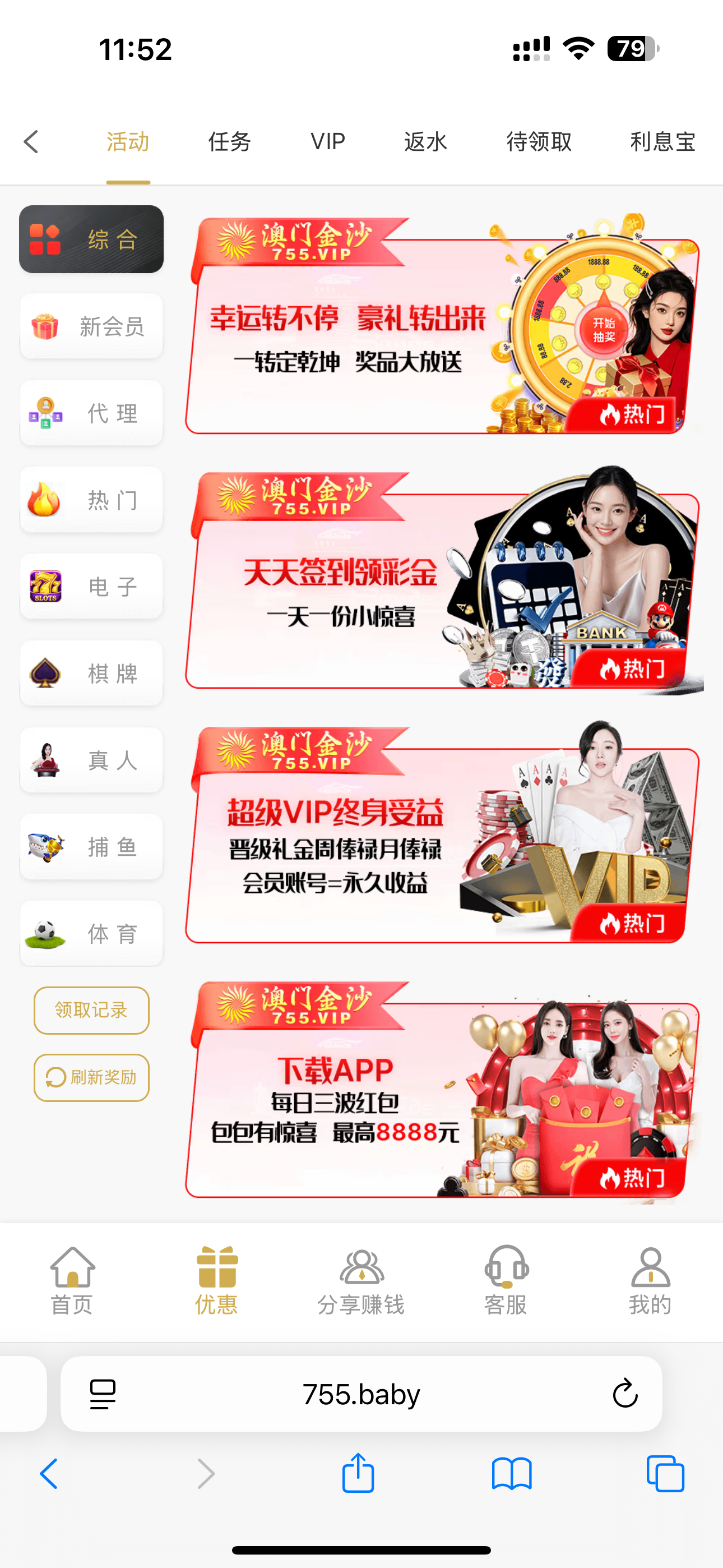Open the 真人 category

(x=91, y=760)
